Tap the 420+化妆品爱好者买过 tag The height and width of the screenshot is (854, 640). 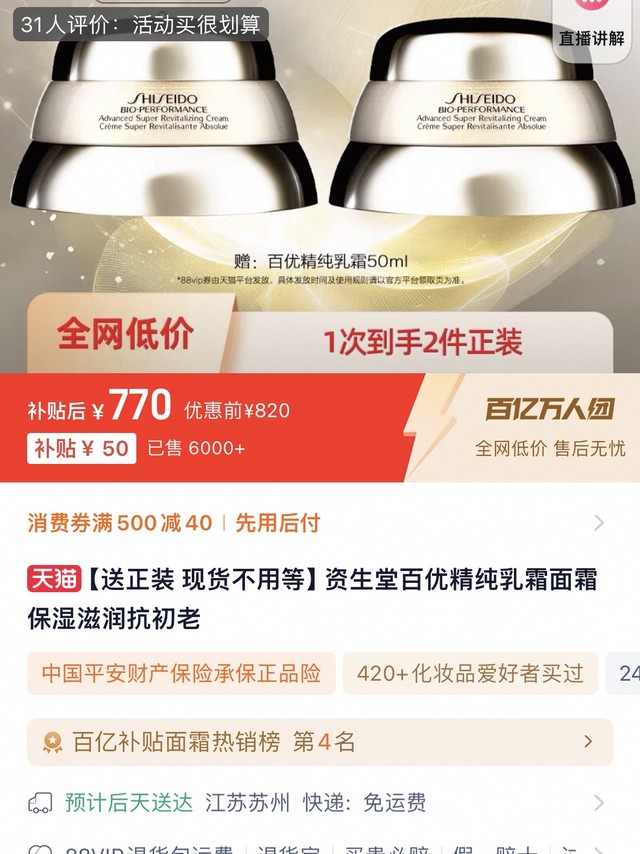[470, 673]
